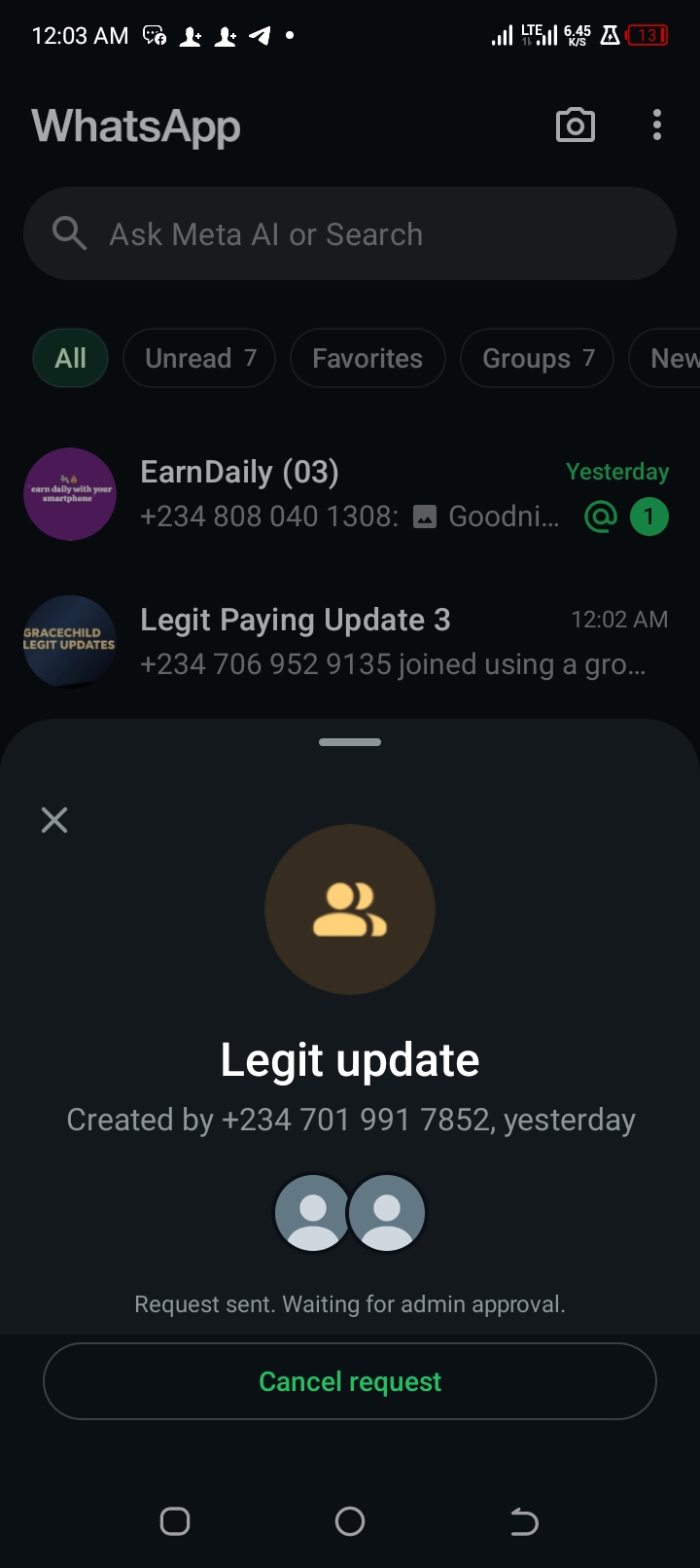Screen dimensions: 700x1568
Task: Close the Legit update bottom sheet
Action: pos(54,820)
